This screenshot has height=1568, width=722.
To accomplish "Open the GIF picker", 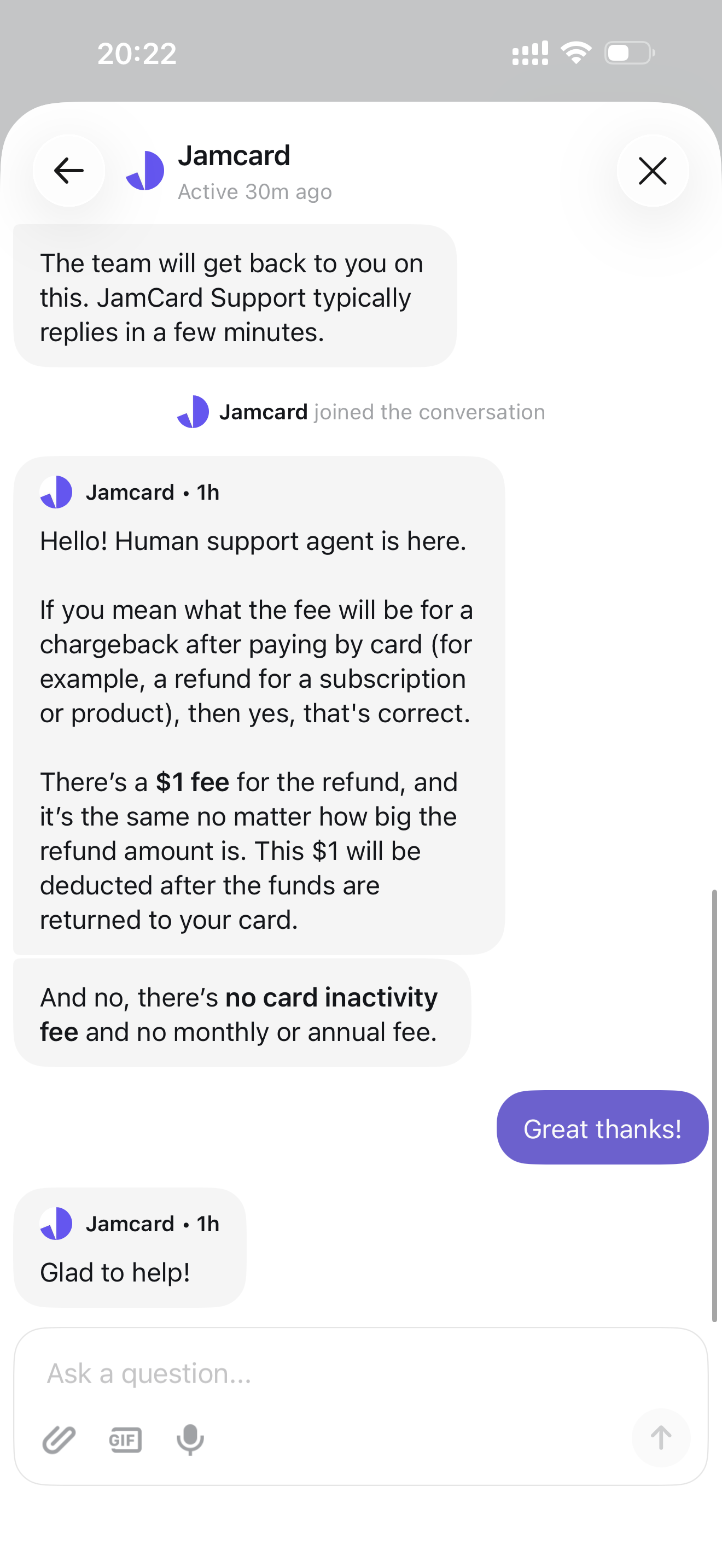I will [125, 1440].
